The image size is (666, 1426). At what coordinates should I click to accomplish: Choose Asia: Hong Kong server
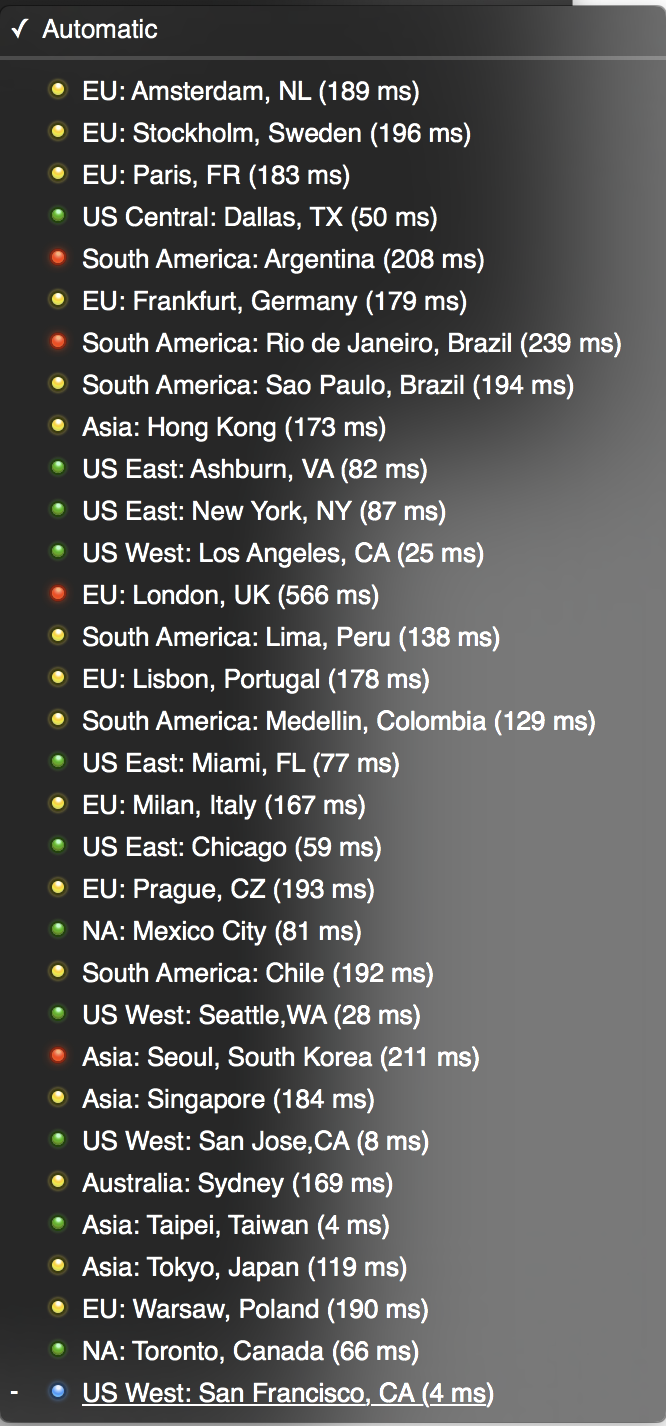click(333, 427)
